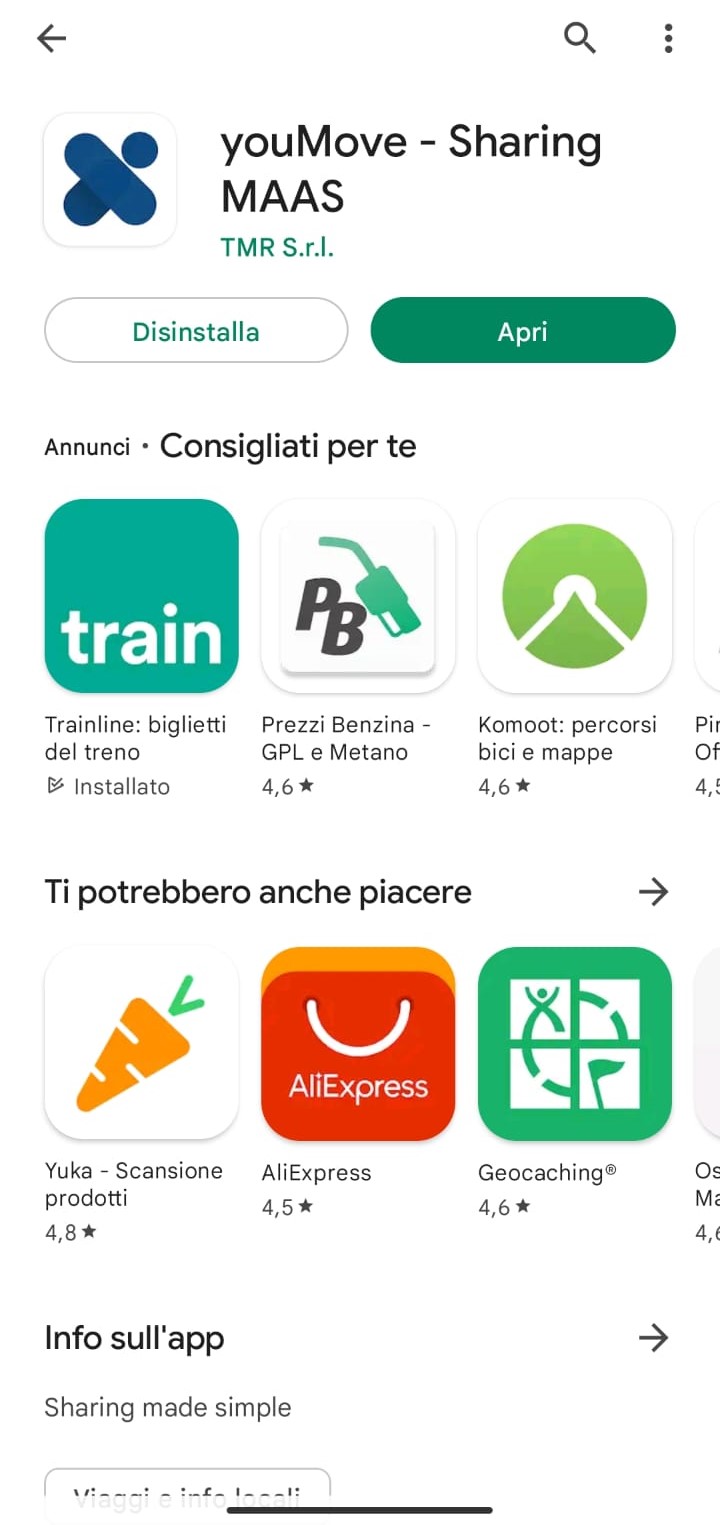Open the Trainline app card
720x1525 pixels.
click(x=142, y=647)
